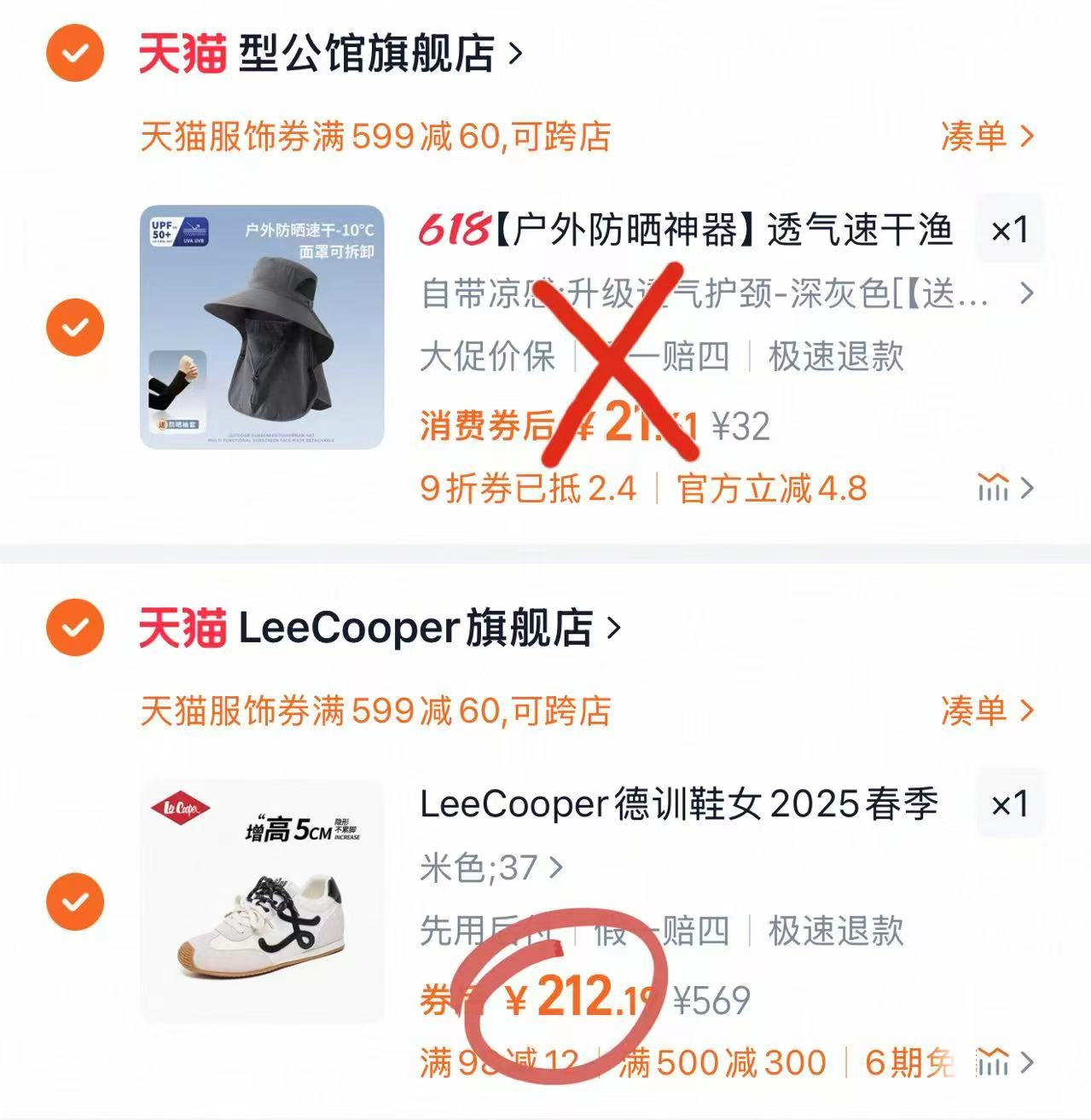Open the 透气速干渔 sun hat title

click(x=687, y=229)
